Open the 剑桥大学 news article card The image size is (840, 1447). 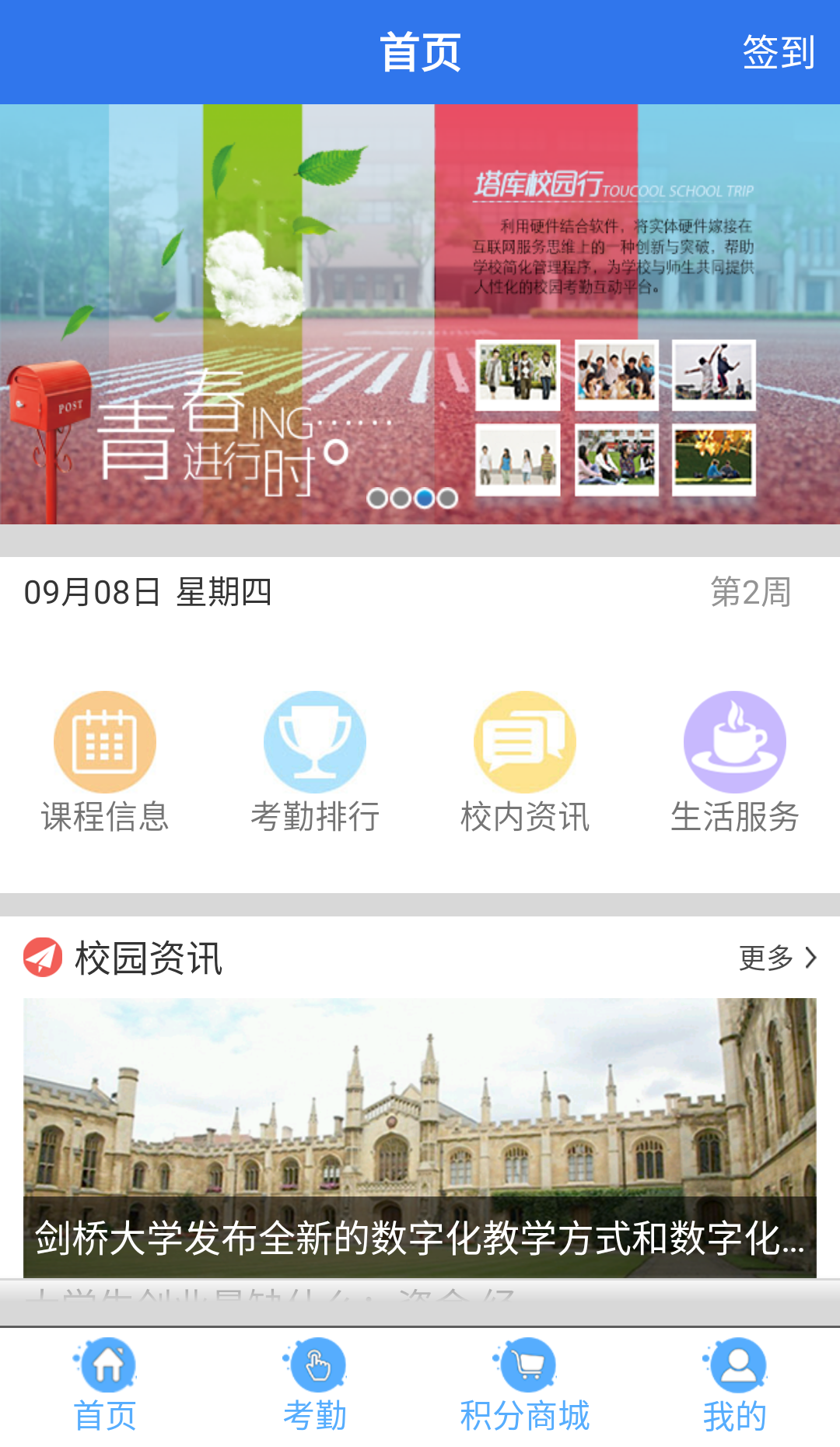pyautogui.click(x=420, y=1136)
